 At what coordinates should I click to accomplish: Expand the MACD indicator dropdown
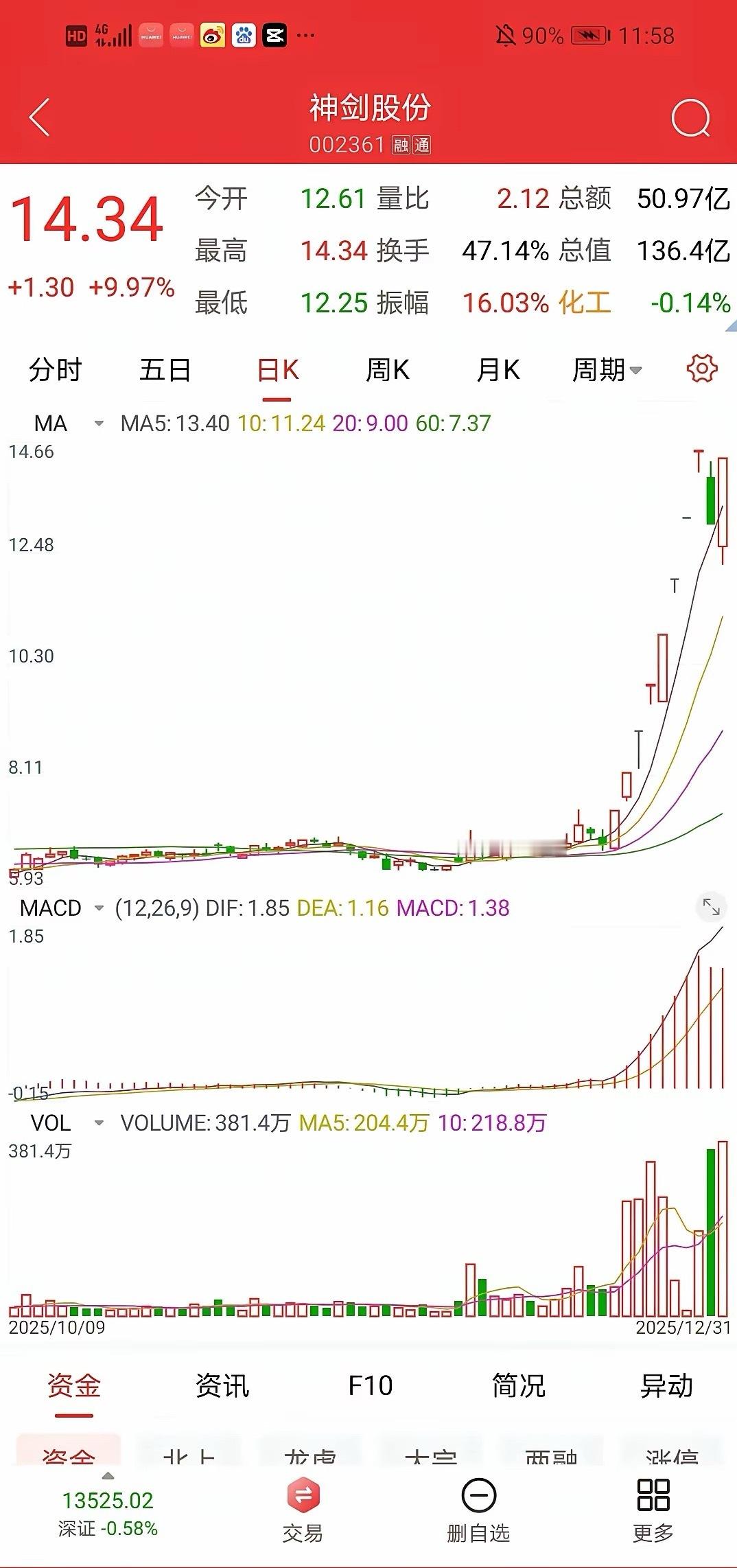coord(99,908)
